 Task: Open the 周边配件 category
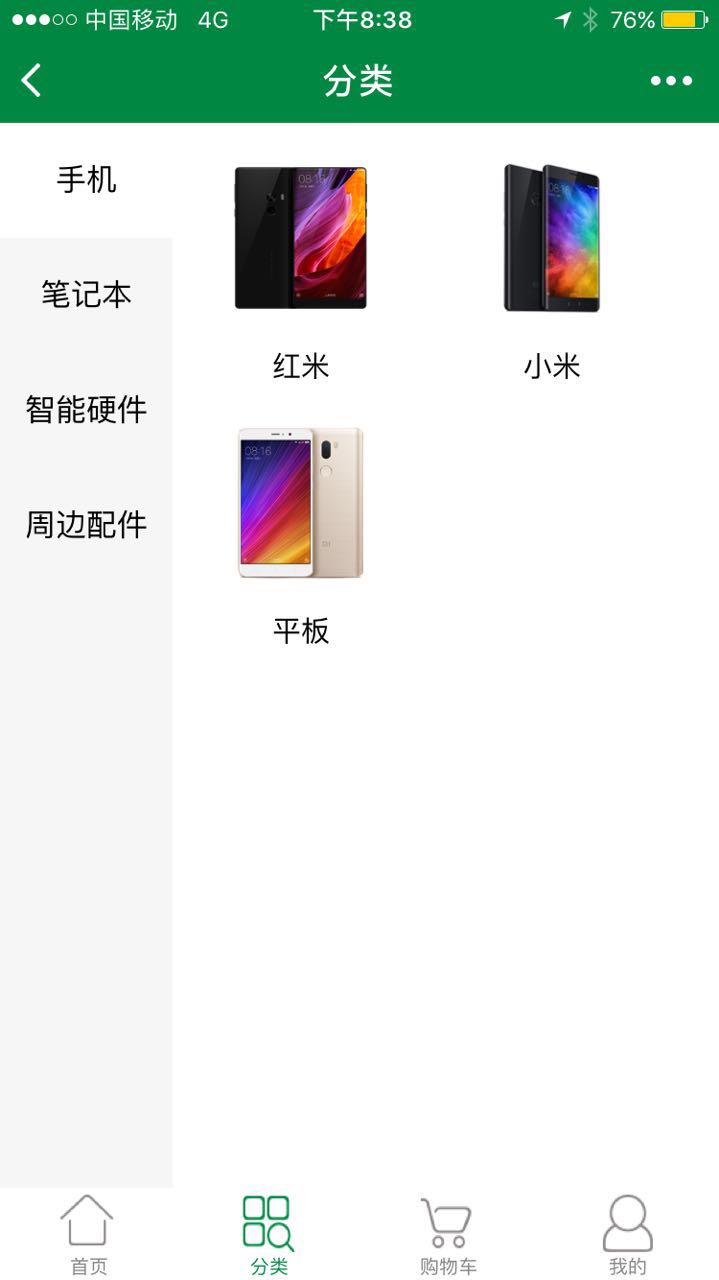(86, 525)
